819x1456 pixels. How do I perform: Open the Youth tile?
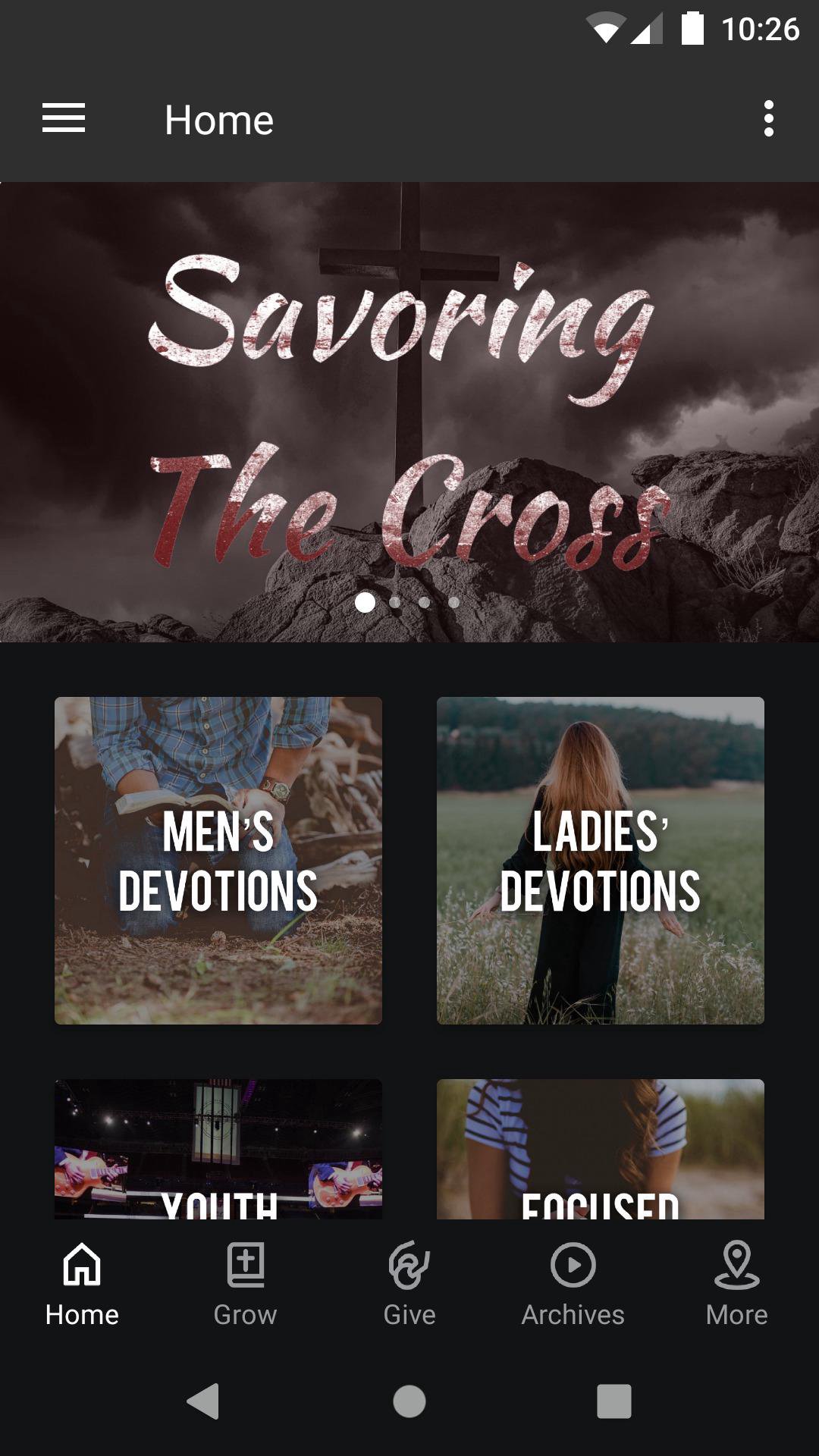click(218, 1150)
